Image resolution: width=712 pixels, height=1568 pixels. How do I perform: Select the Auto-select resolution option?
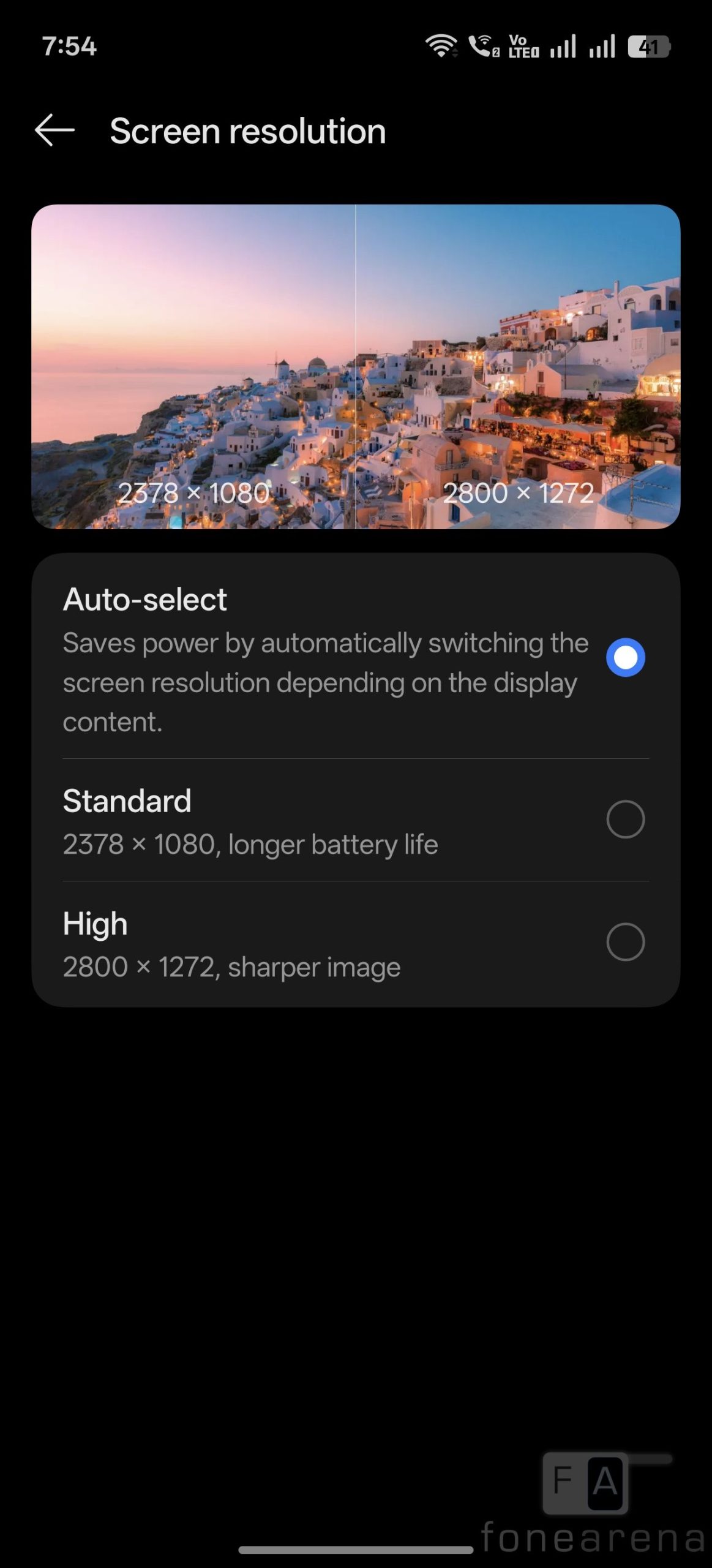click(625, 658)
